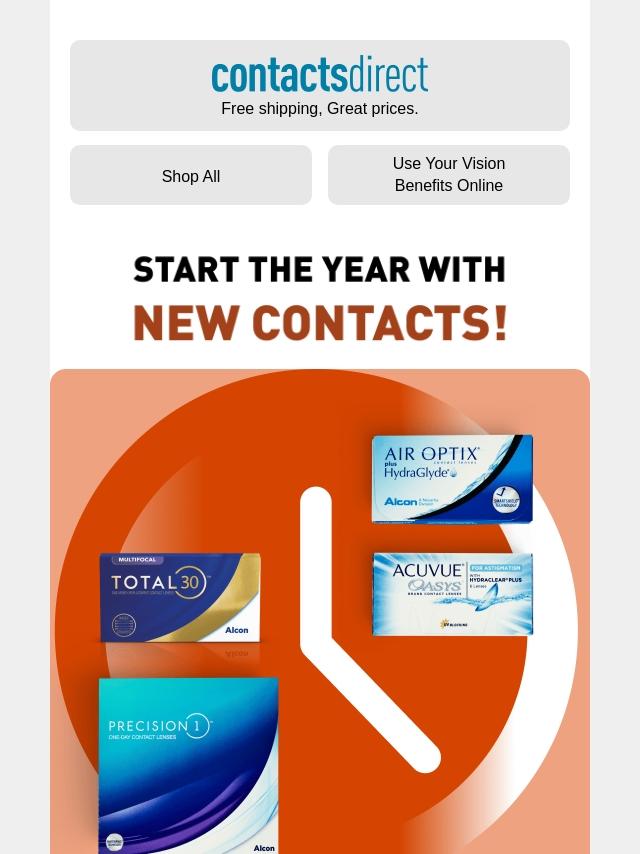Open the Shop All button

coord(191,176)
